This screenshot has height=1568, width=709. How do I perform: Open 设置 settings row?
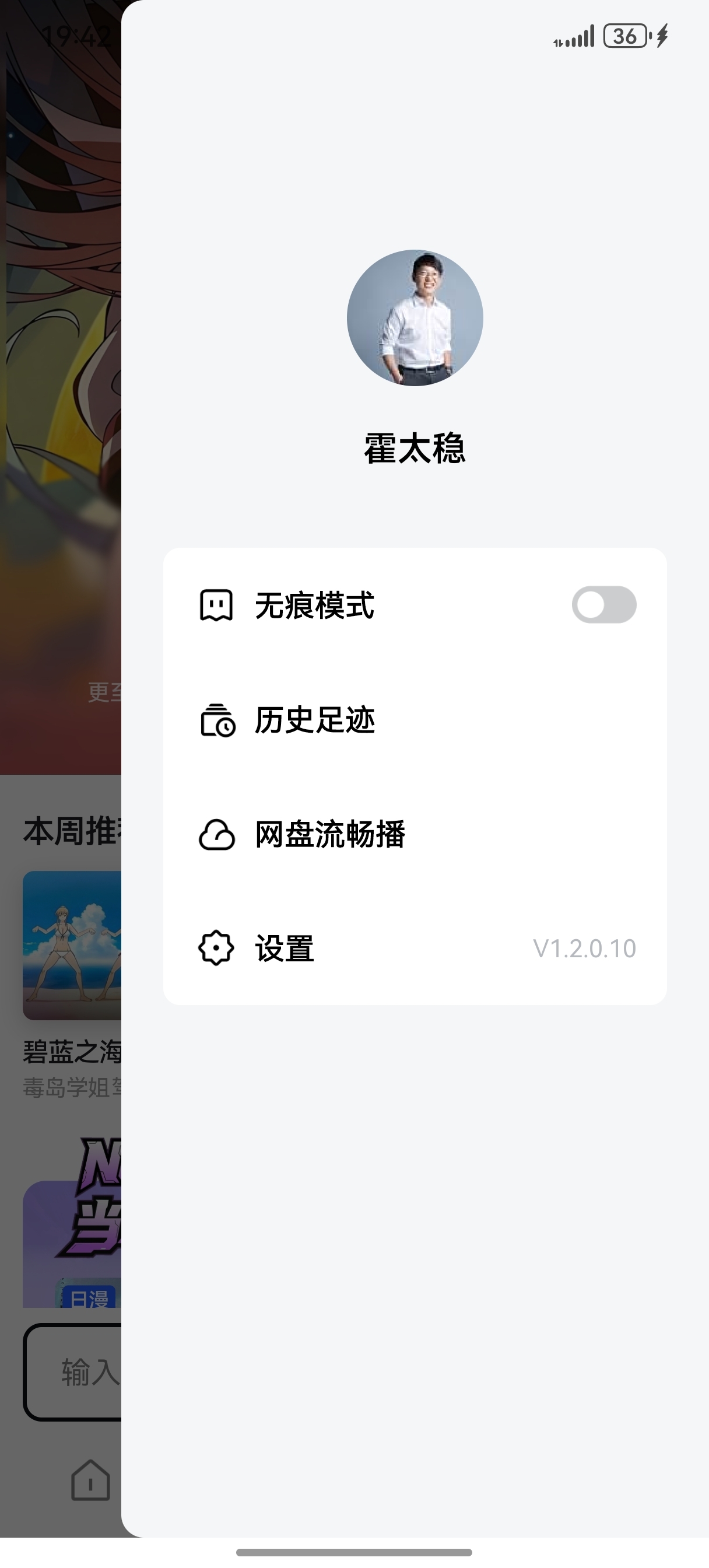pyautogui.click(x=285, y=949)
